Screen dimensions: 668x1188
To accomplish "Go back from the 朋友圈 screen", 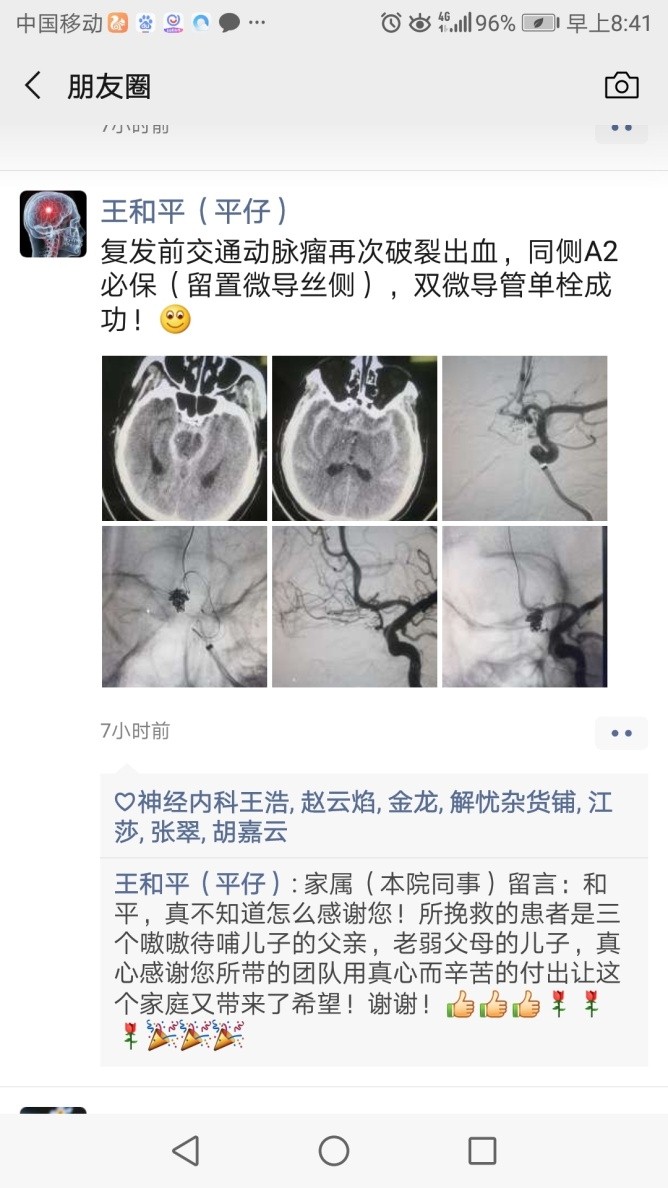I will click(33, 86).
